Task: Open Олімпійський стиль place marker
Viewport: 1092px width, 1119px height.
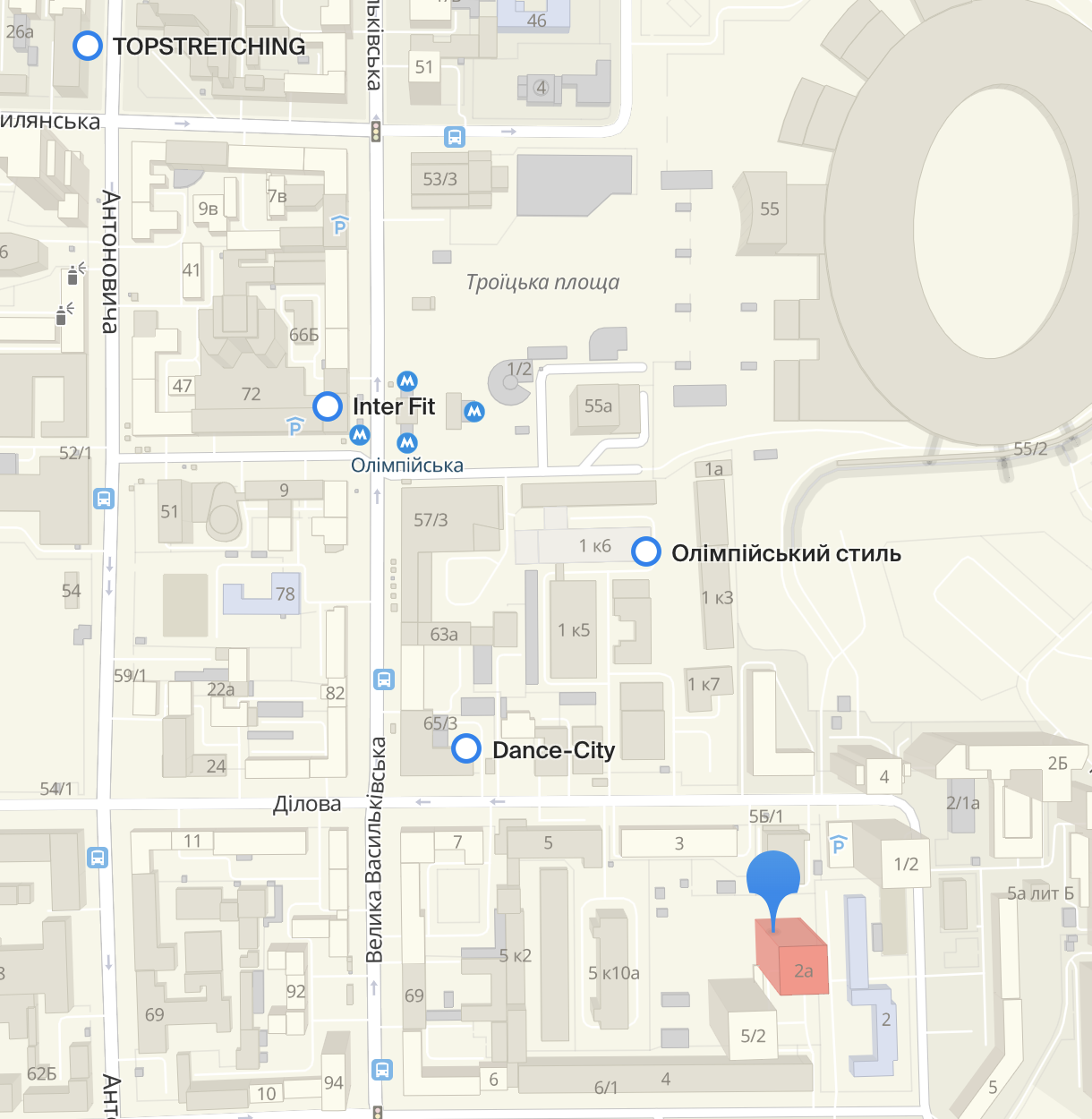Action: pos(645,552)
